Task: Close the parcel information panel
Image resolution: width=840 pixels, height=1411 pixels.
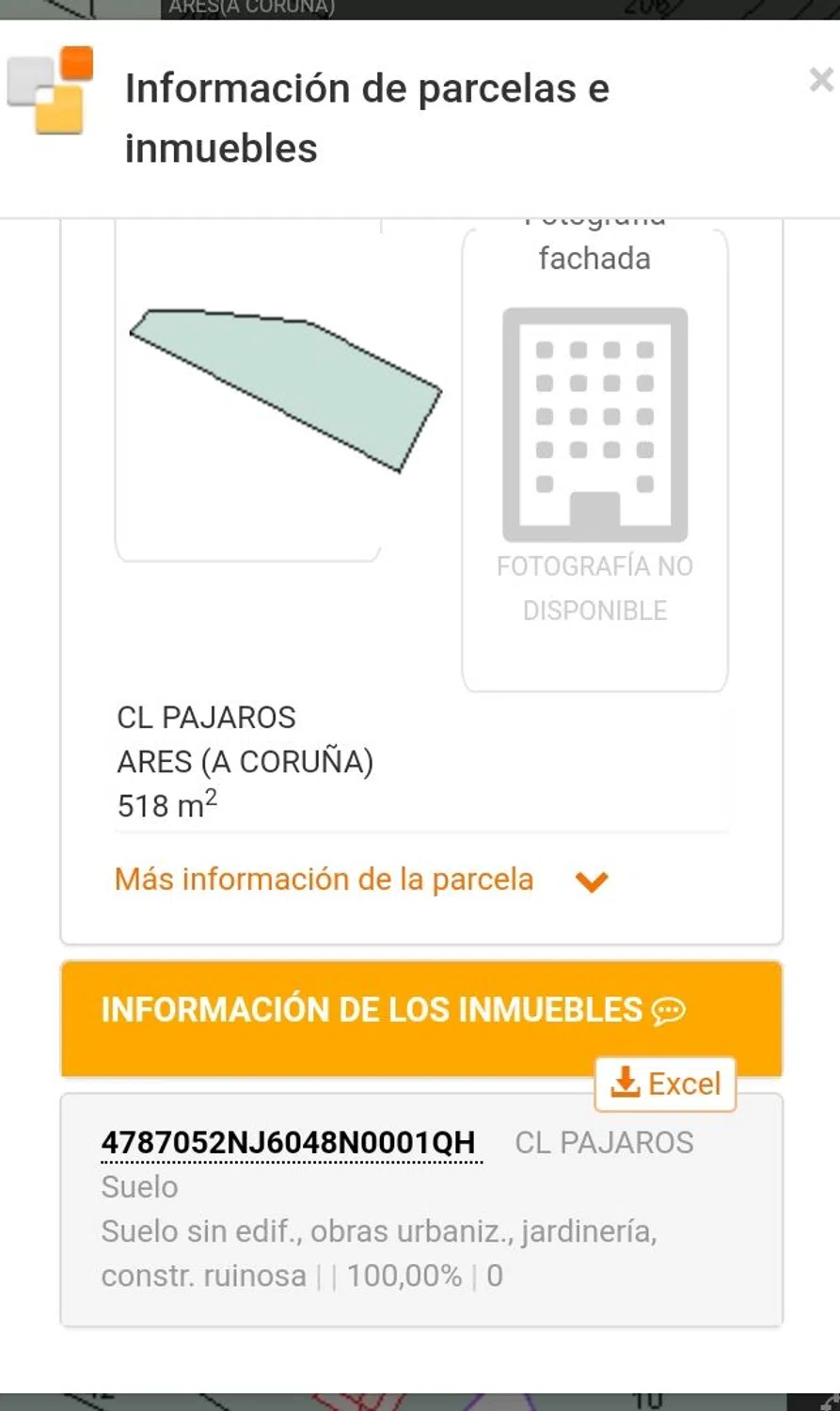Action: coord(820,80)
